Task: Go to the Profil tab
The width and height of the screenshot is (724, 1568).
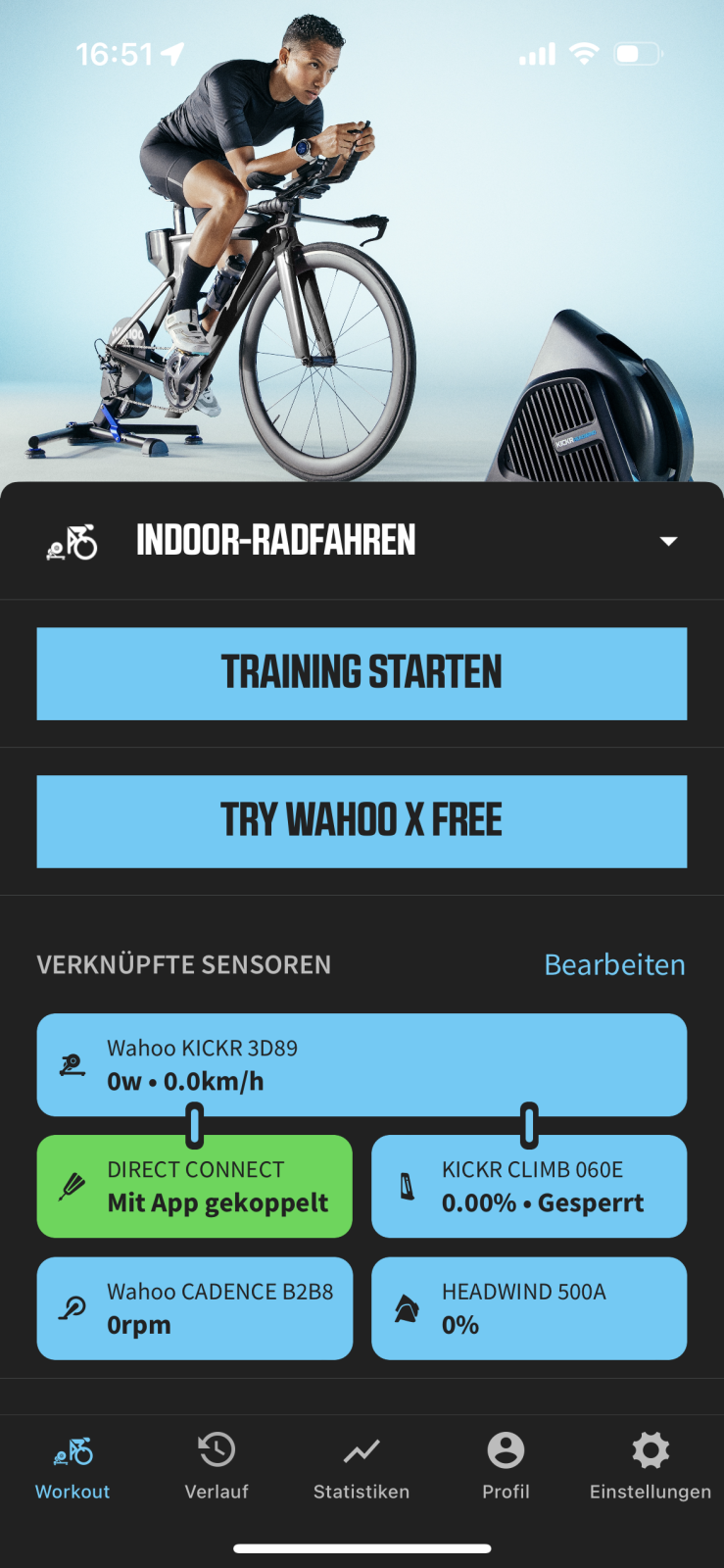Action: click(506, 1467)
